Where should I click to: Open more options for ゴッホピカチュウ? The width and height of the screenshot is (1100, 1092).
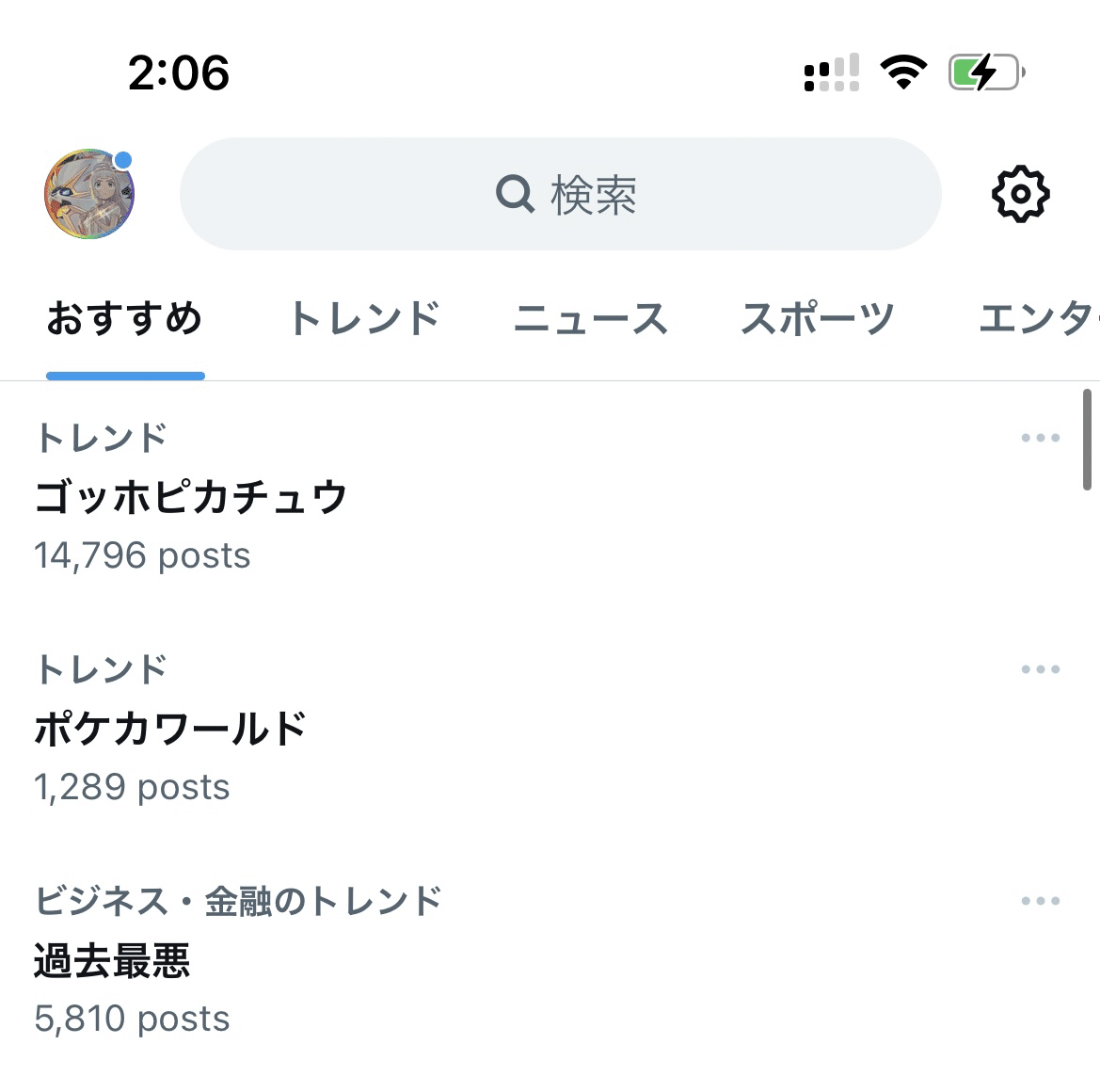pos(1040,438)
